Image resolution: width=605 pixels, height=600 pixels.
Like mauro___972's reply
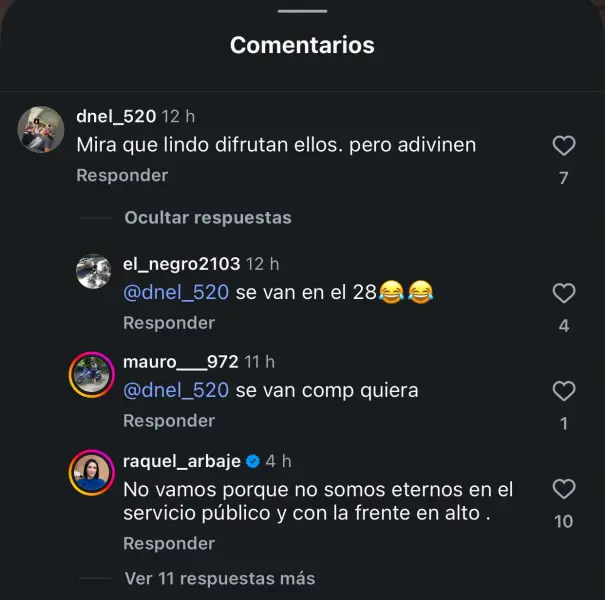(564, 391)
